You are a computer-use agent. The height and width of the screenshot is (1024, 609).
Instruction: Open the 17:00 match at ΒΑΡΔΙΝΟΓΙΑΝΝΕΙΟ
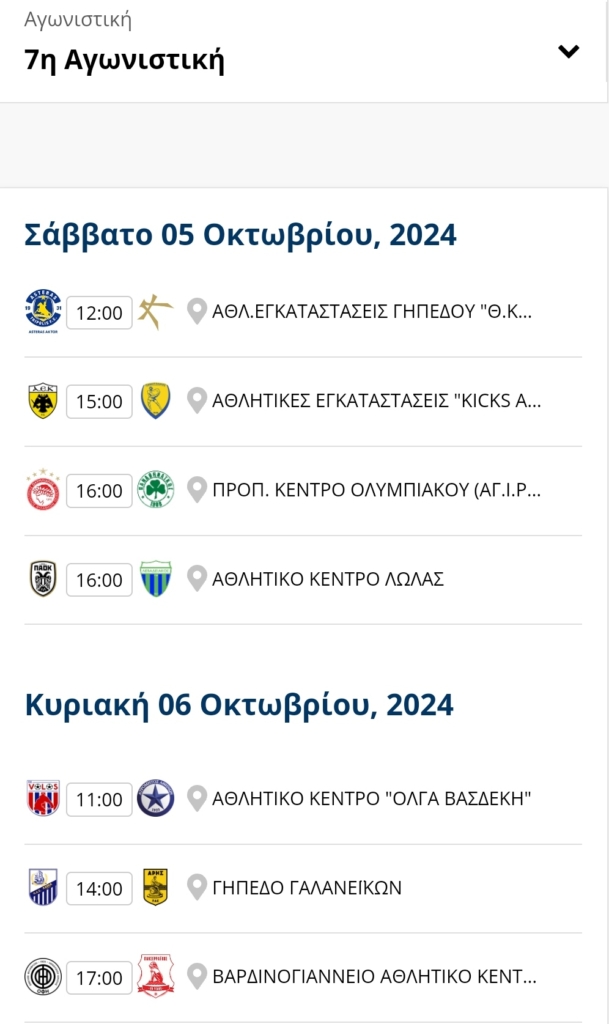[303, 977]
